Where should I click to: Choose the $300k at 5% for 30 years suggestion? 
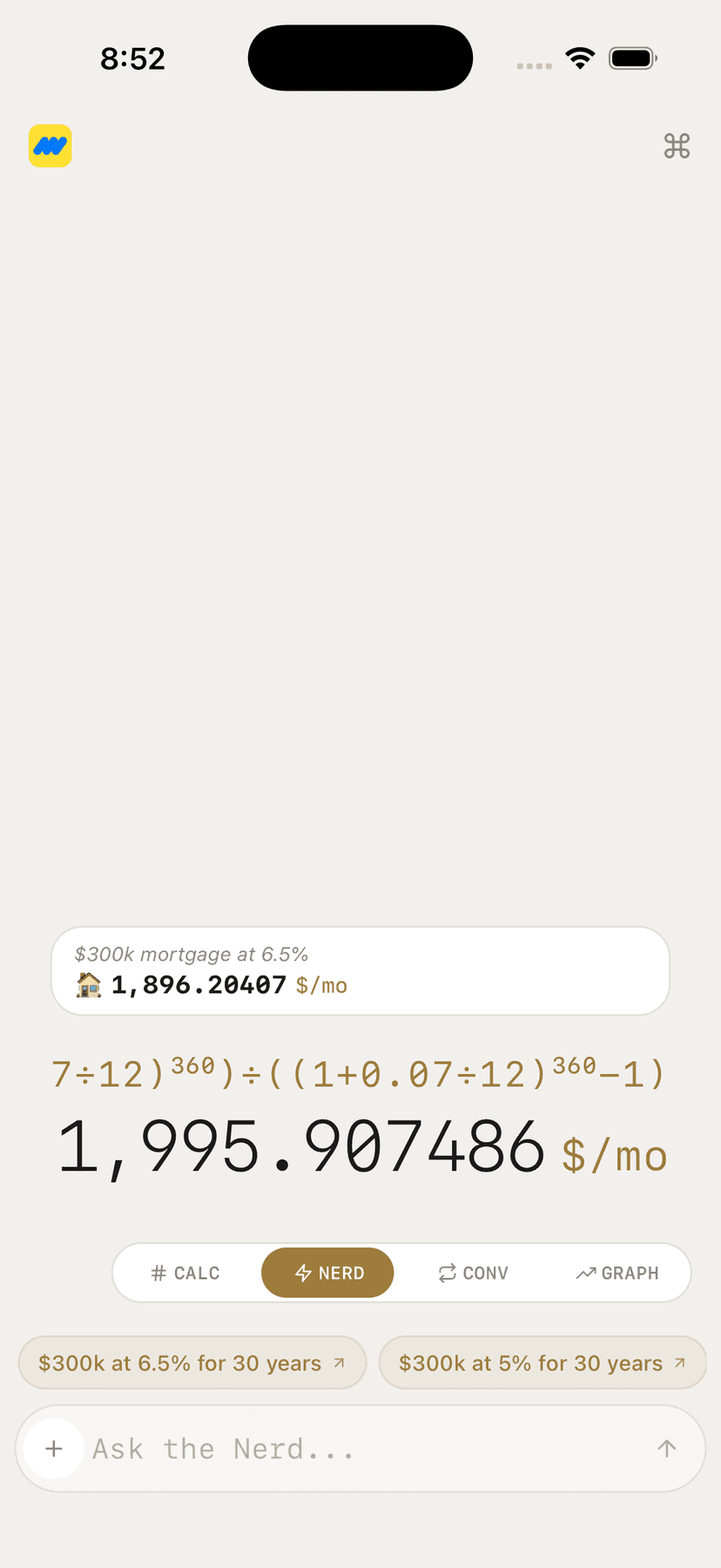click(x=542, y=1362)
